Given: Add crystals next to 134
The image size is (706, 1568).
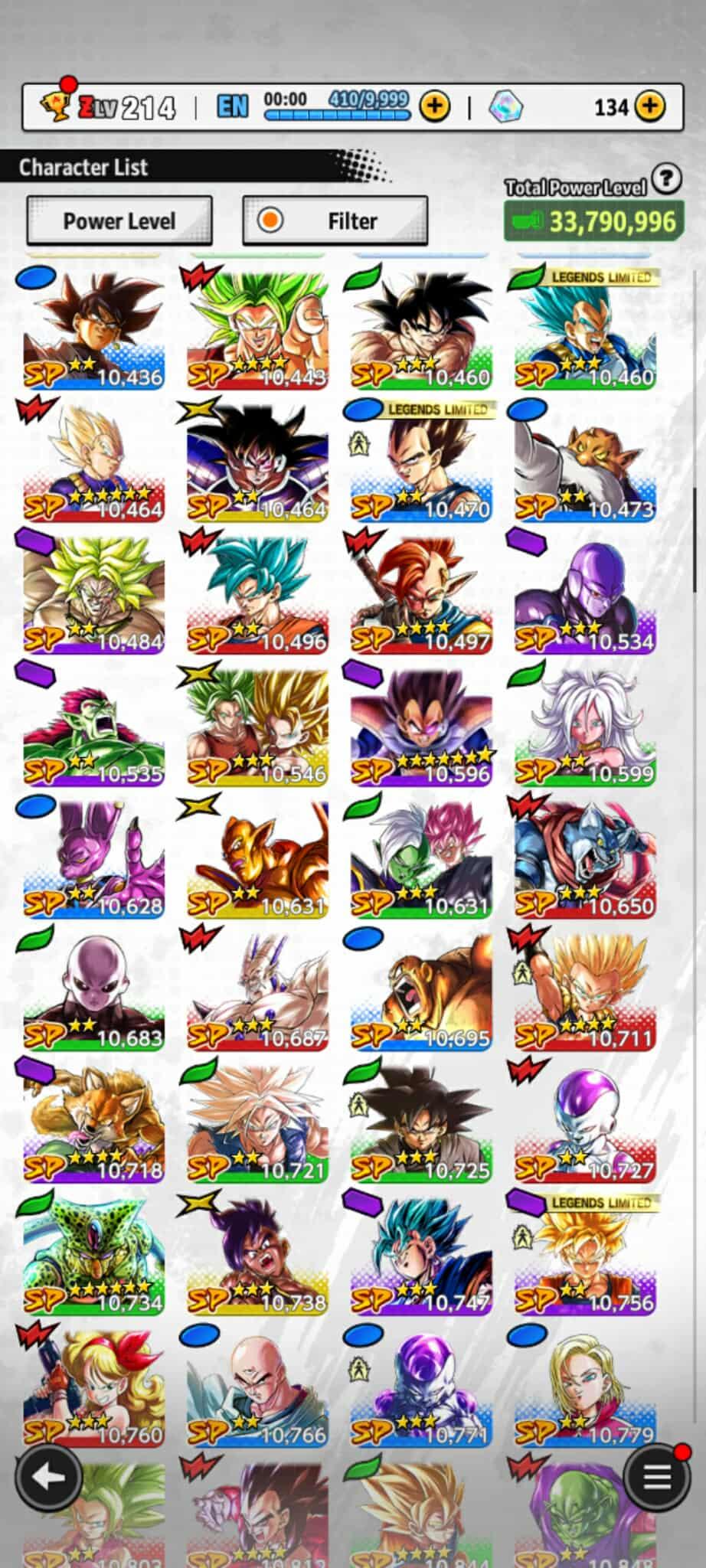Looking at the screenshot, I should click(x=650, y=106).
